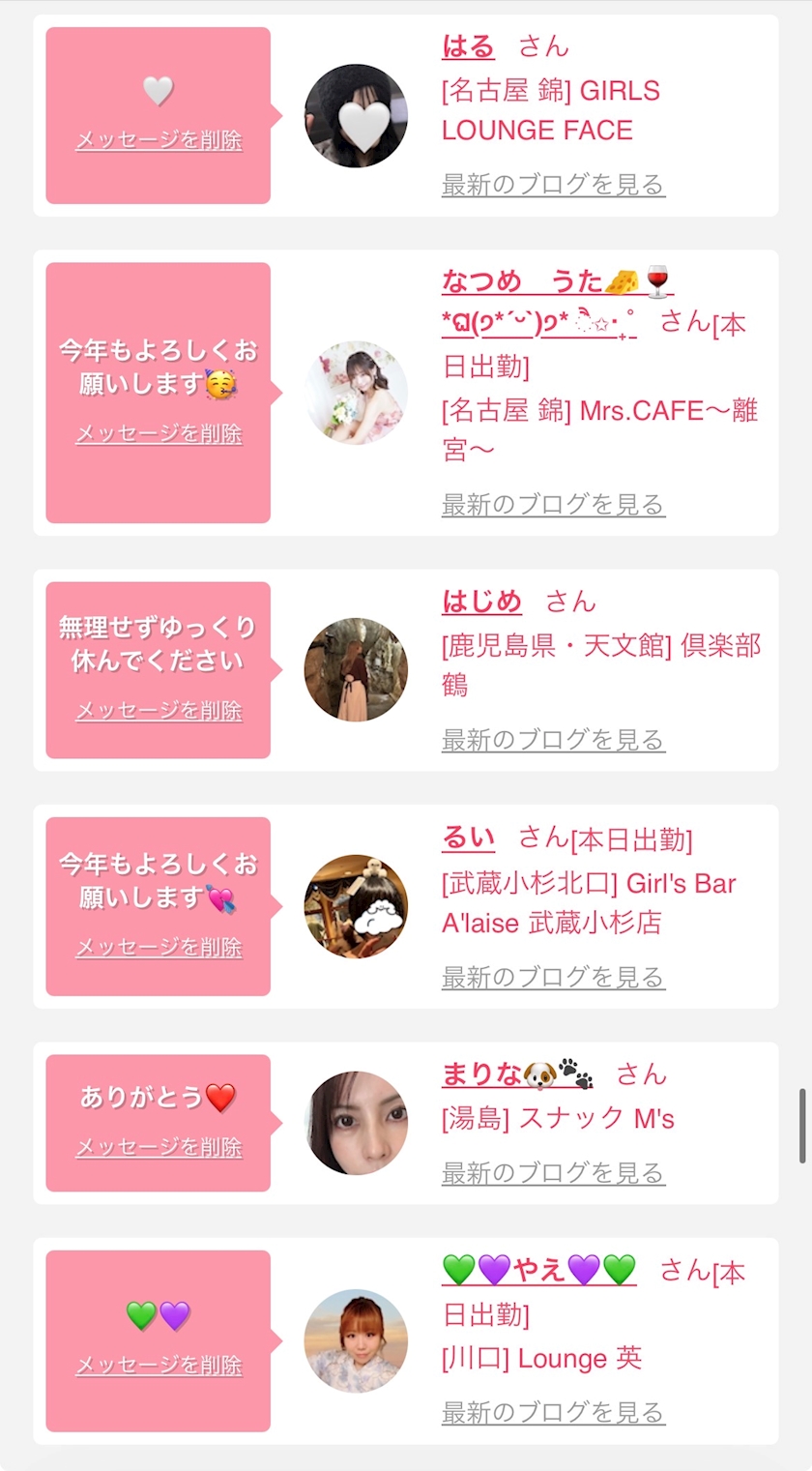View latest blog of はる

[553, 185]
